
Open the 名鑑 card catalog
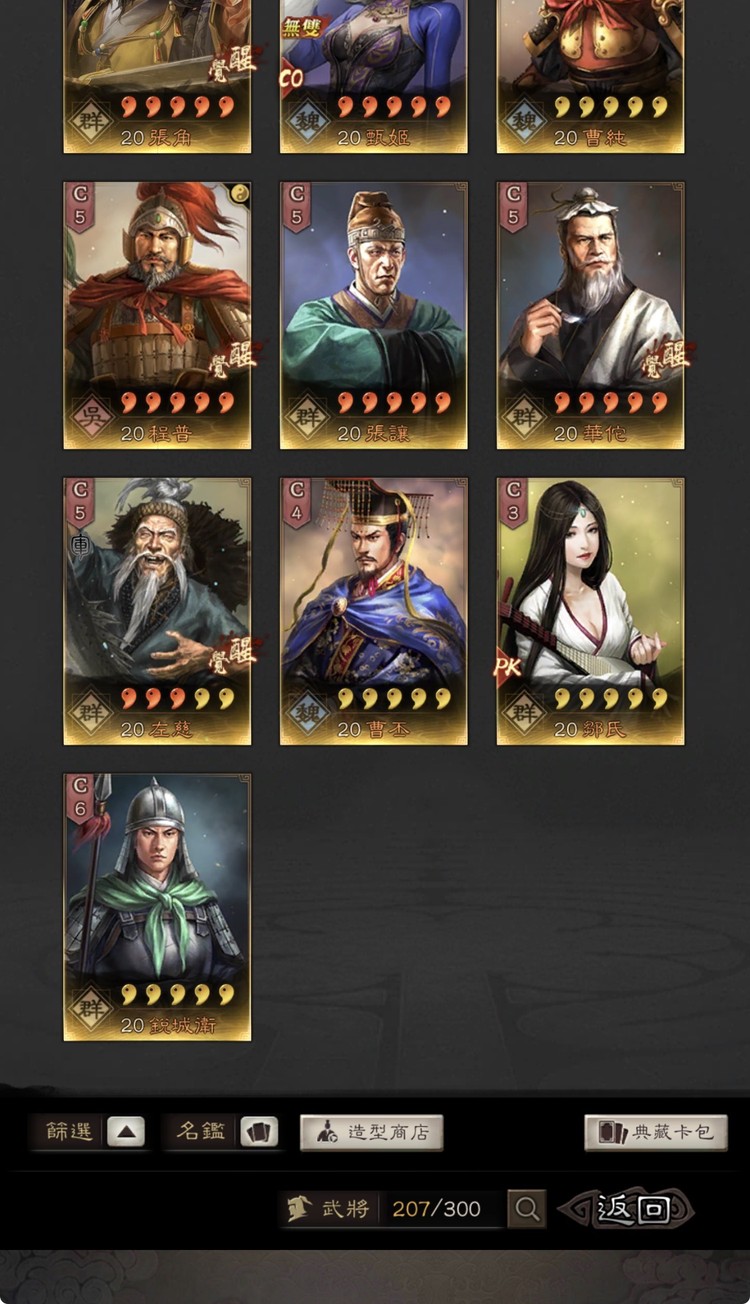(x=259, y=1132)
